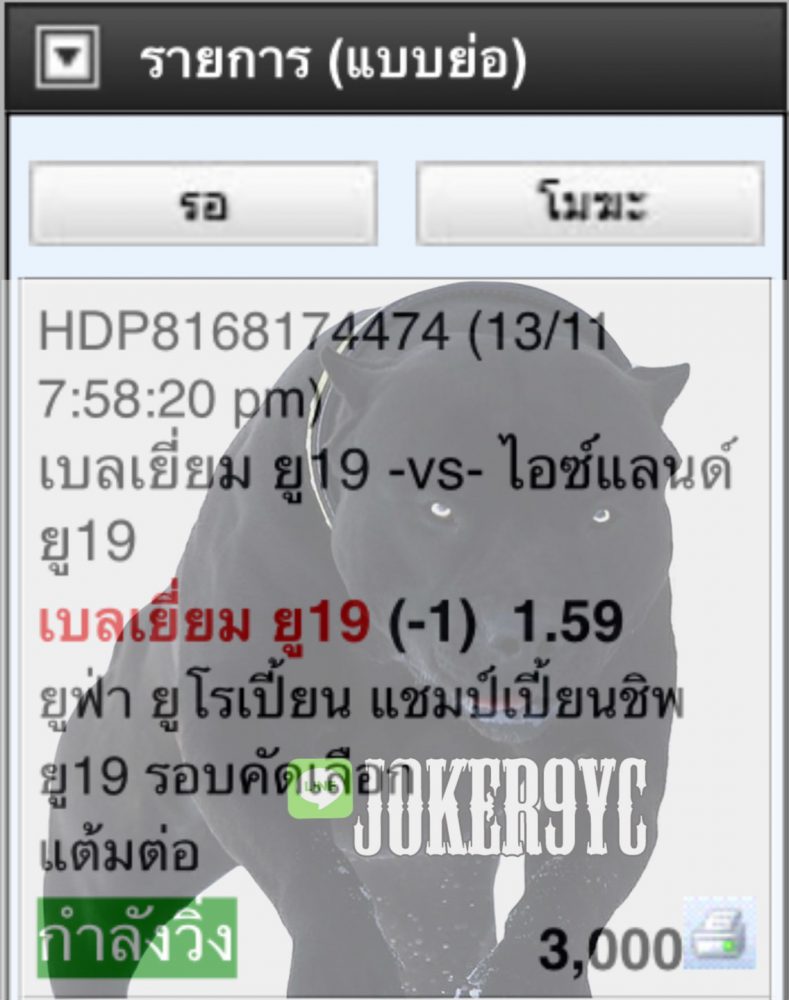Switch to the โมฆะ tab
The height and width of the screenshot is (1000, 789).
(x=589, y=205)
